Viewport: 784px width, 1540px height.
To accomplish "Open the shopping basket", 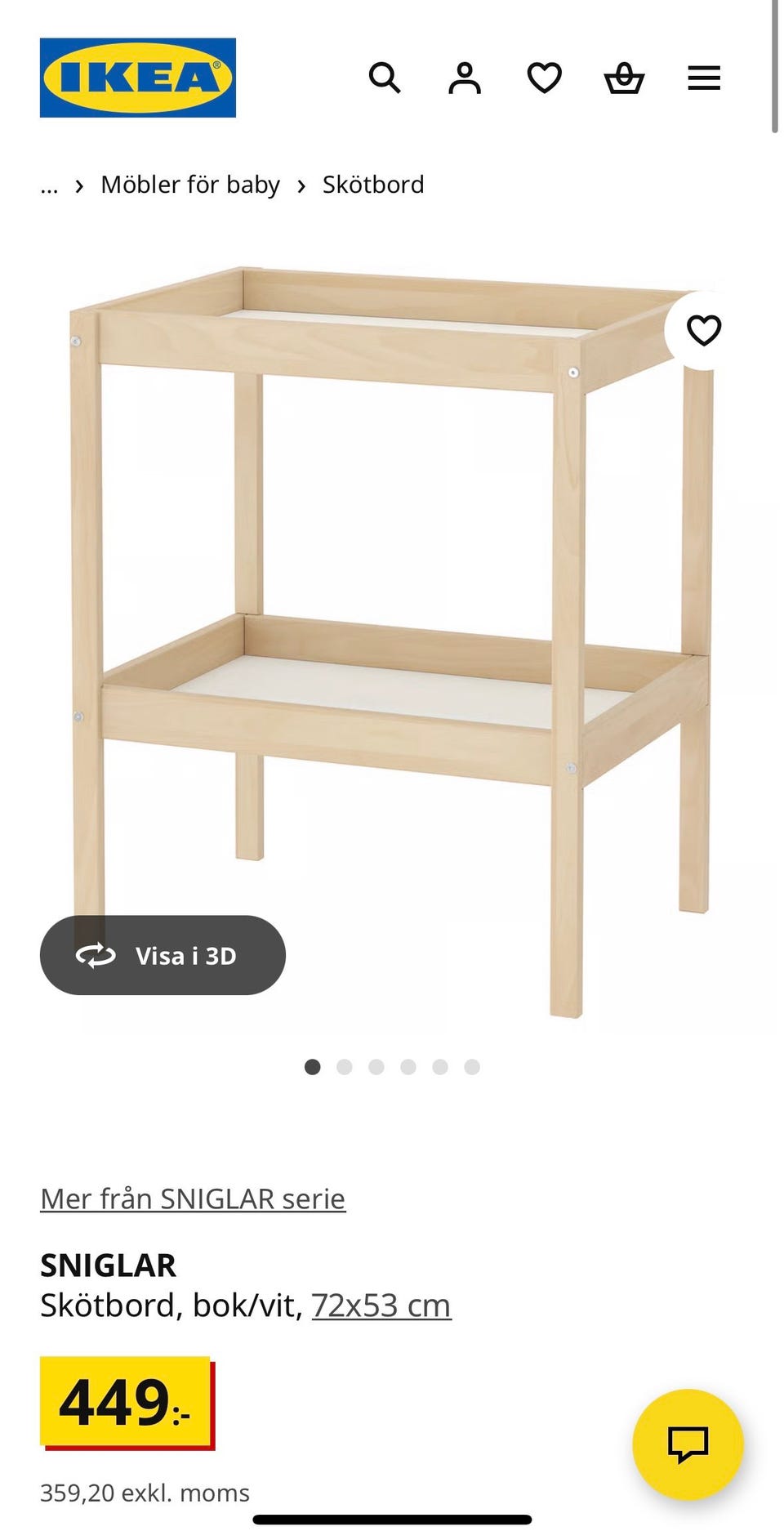I will [624, 78].
